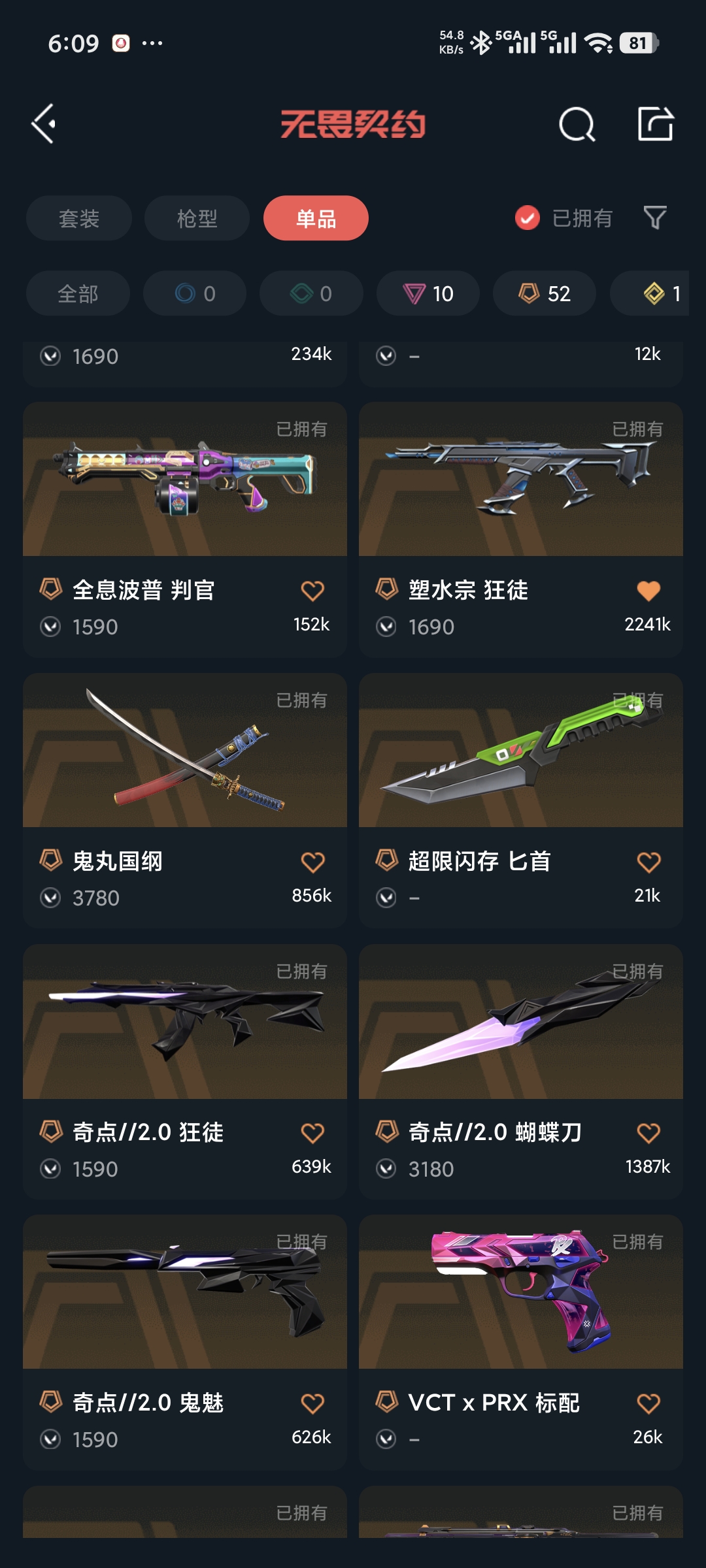Switch to the 套装 tab
The width and height of the screenshot is (706, 1568).
tap(79, 218)
